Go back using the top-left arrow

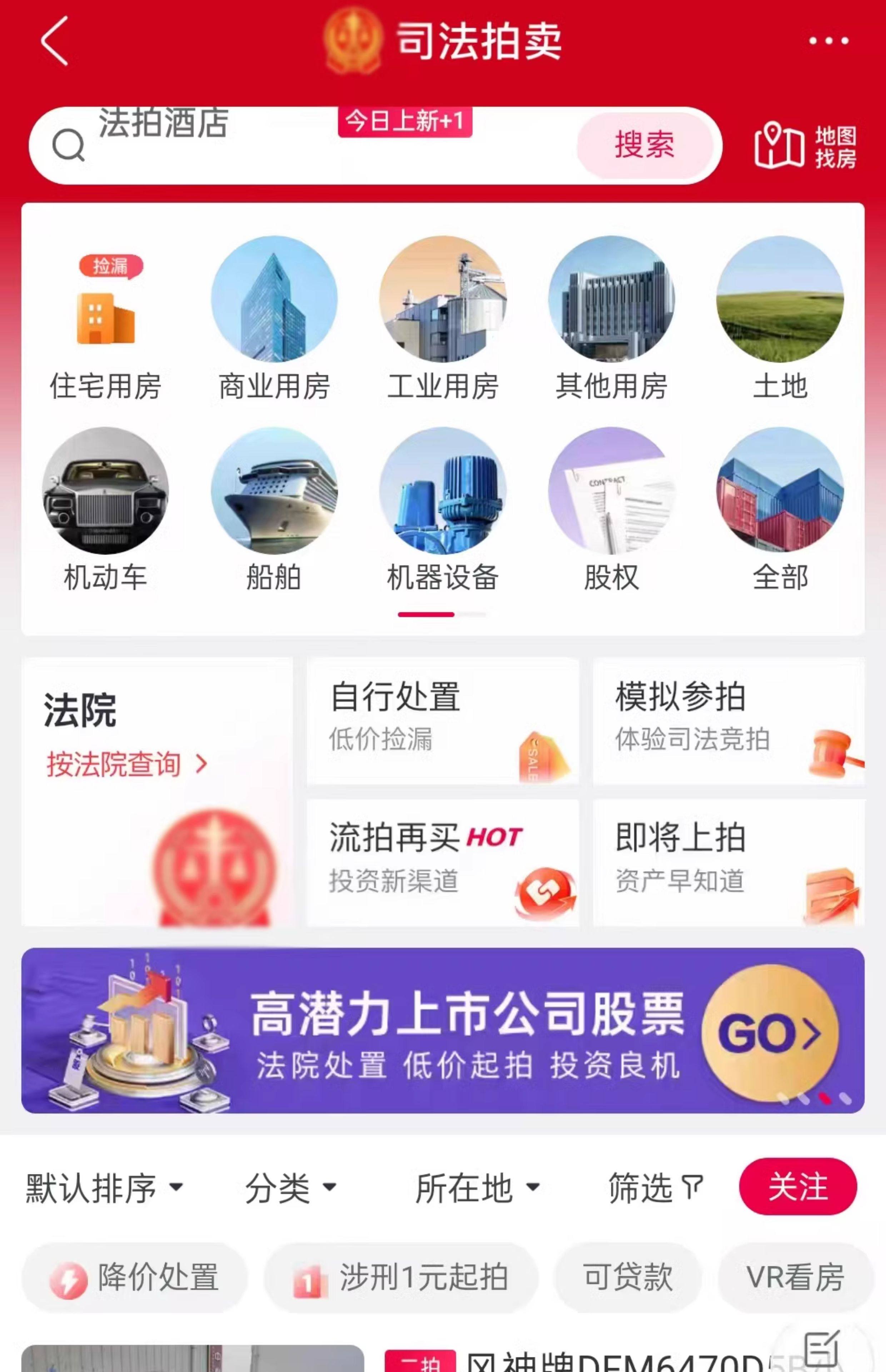55,41
